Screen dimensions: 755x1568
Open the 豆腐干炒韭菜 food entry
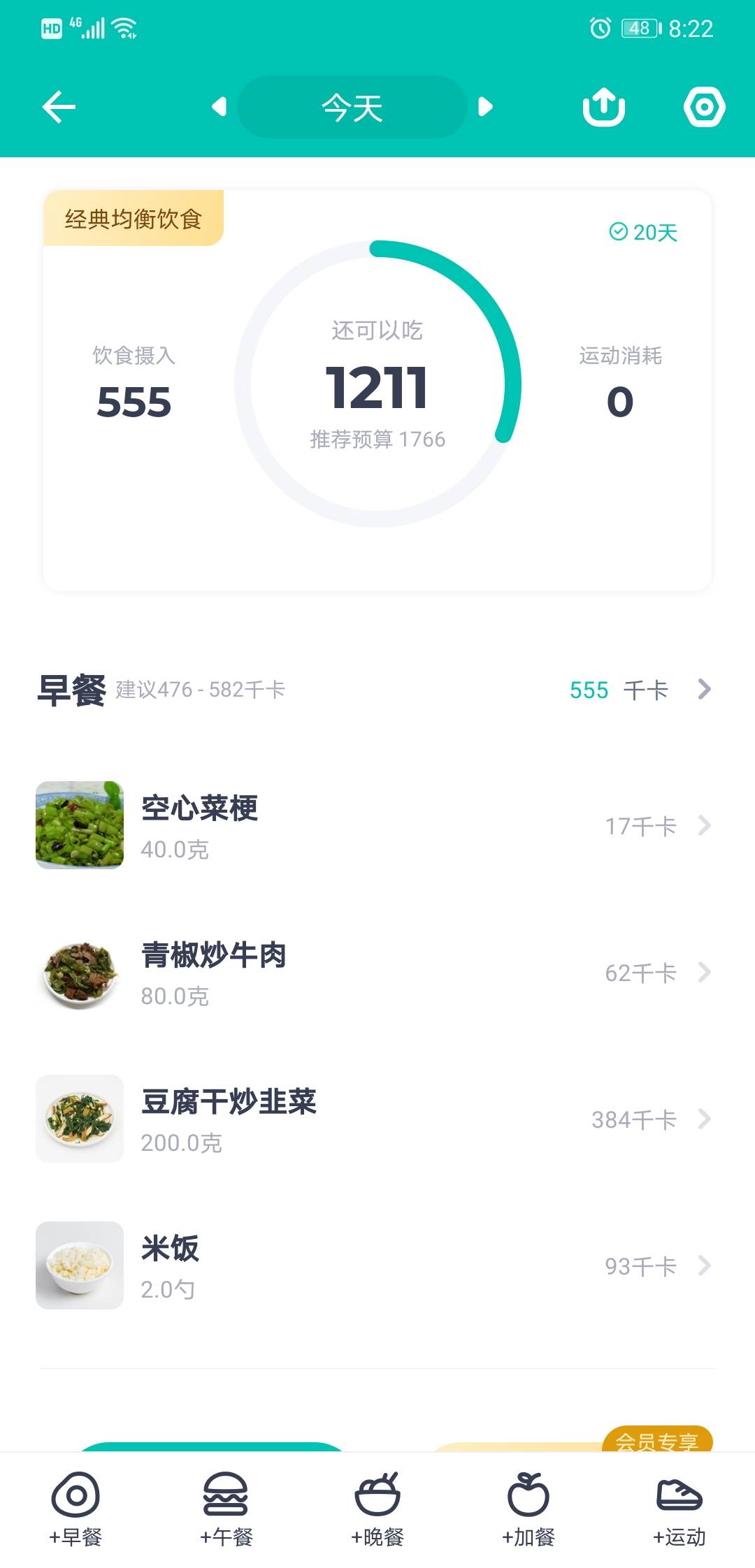pos(373,1119)
